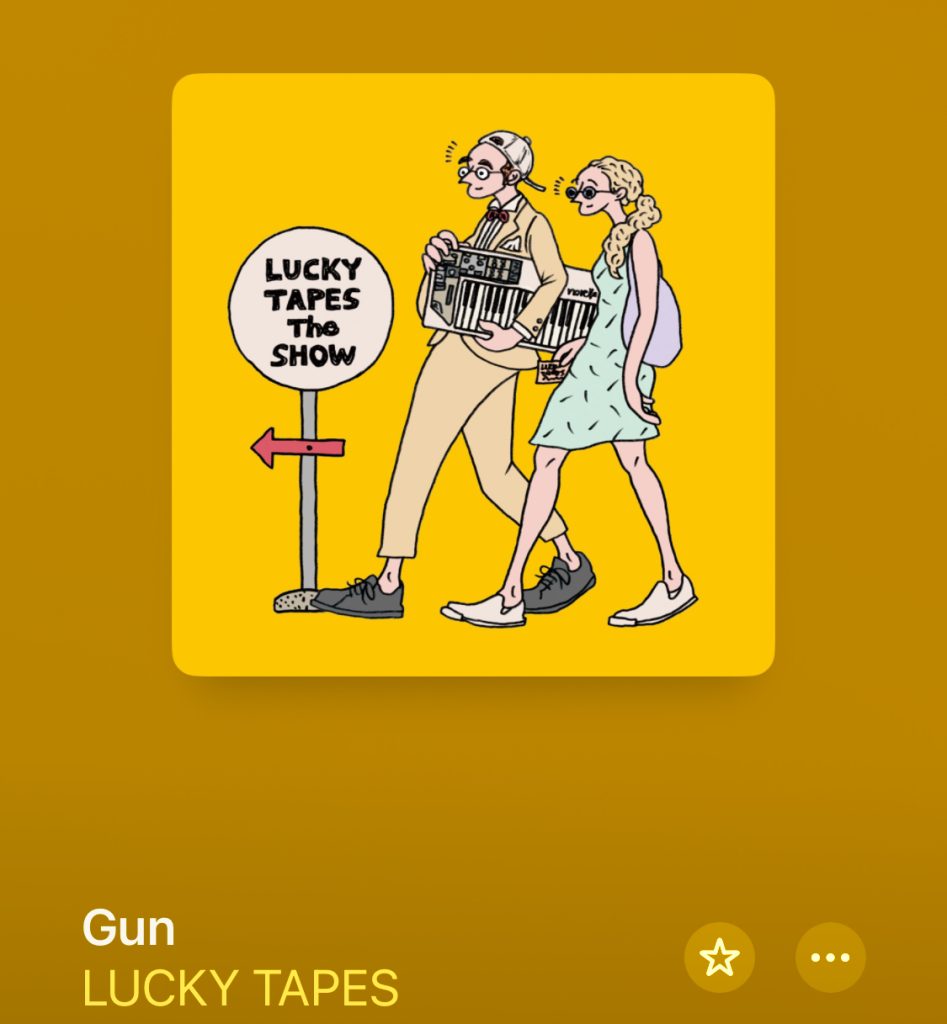Image resolution: width=947 pixels, height=1024 pixels.
Task: Open the more options menu
Action: tap(830, 957)
